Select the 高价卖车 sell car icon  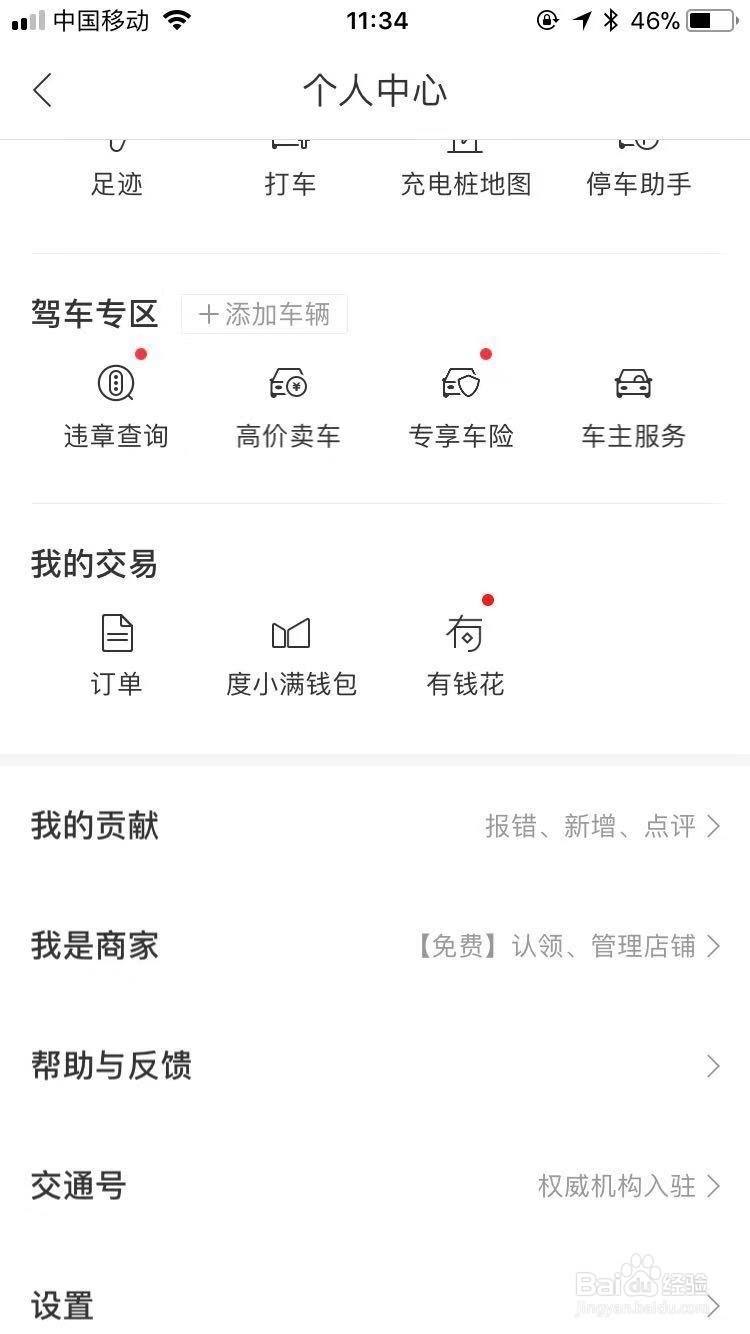tap(290, 400)
